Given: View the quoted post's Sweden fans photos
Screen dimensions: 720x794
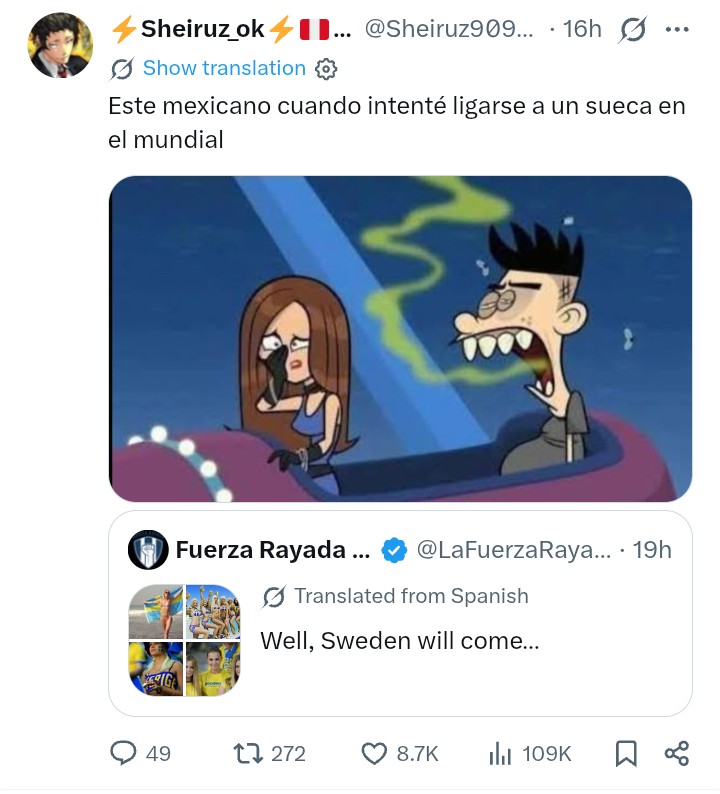Looking at the screenshot, I should (184, 640).
